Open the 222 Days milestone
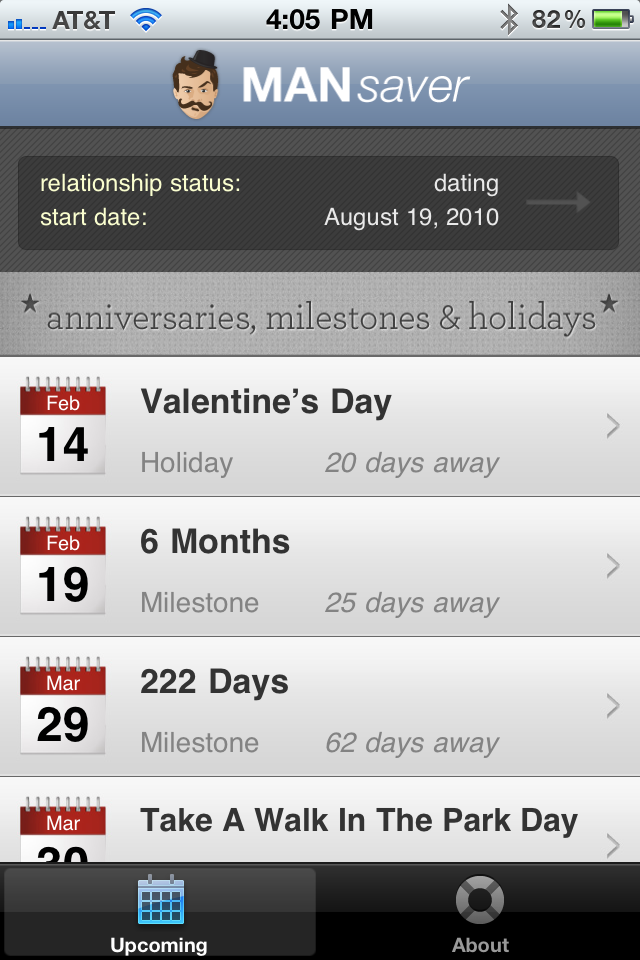640x960 pixels. (320, 707)
